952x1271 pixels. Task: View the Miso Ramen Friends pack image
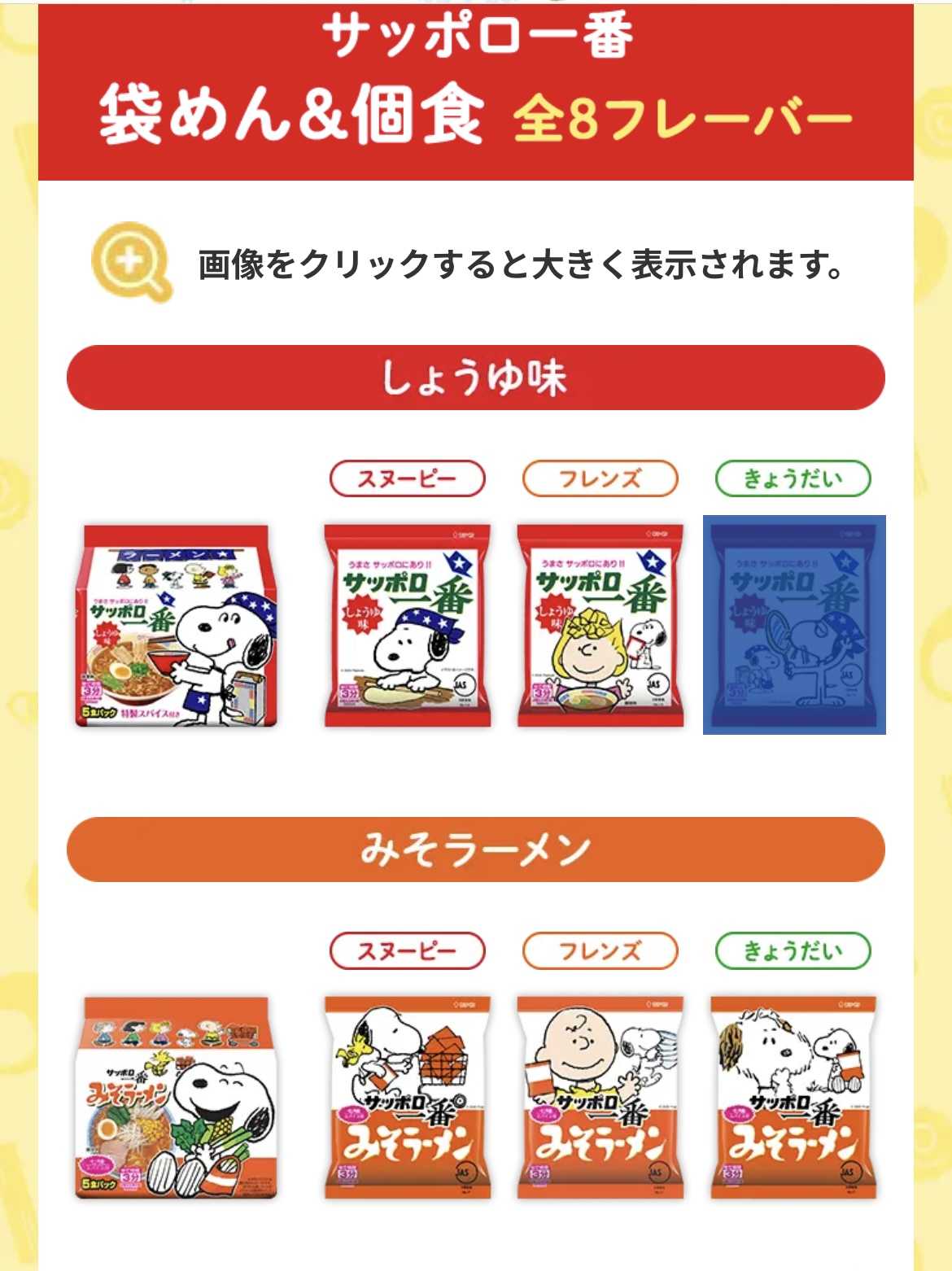[x=600, y=1097]
